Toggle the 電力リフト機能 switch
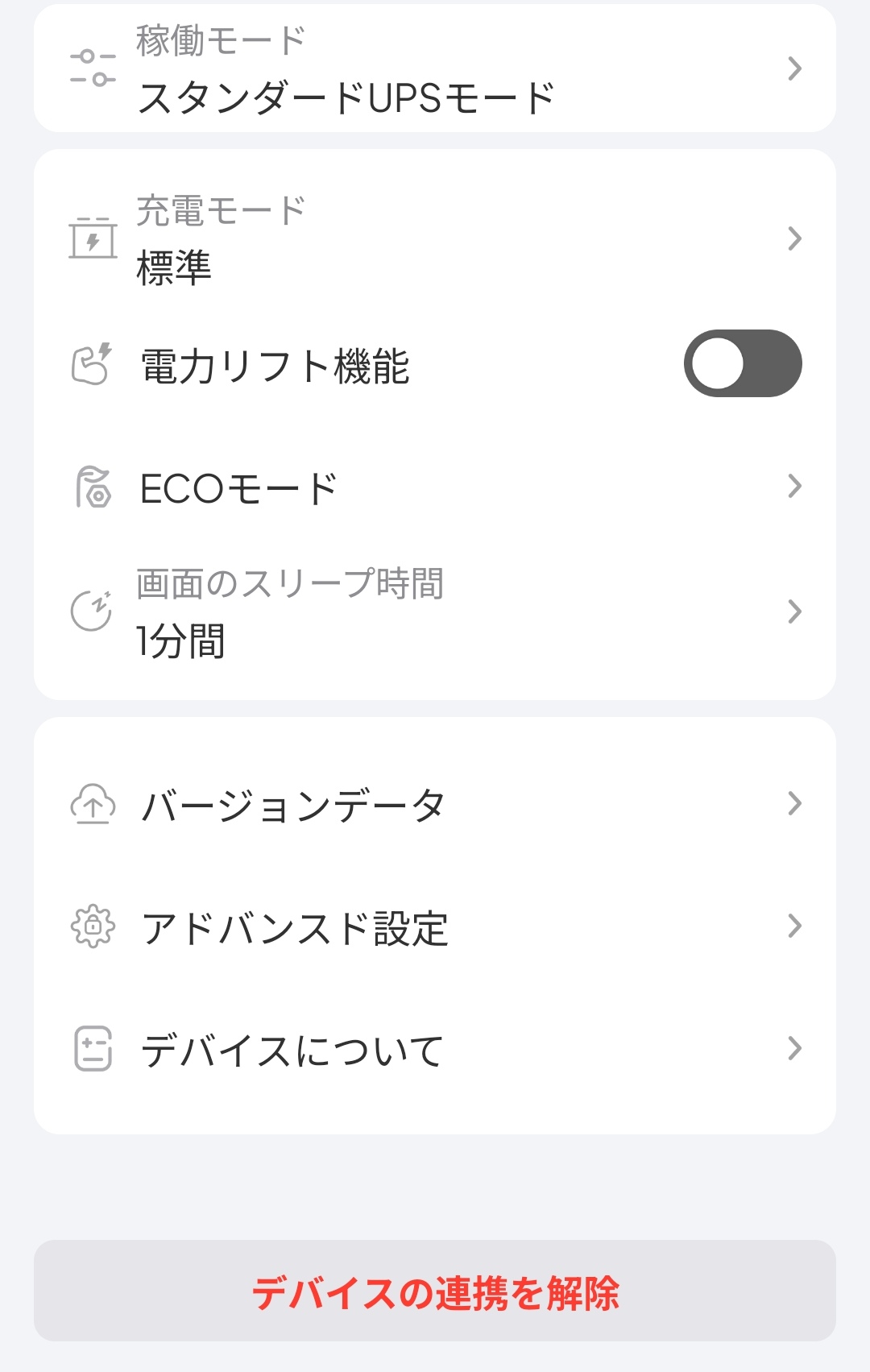 pyautogui.click(x=742, y=363)
